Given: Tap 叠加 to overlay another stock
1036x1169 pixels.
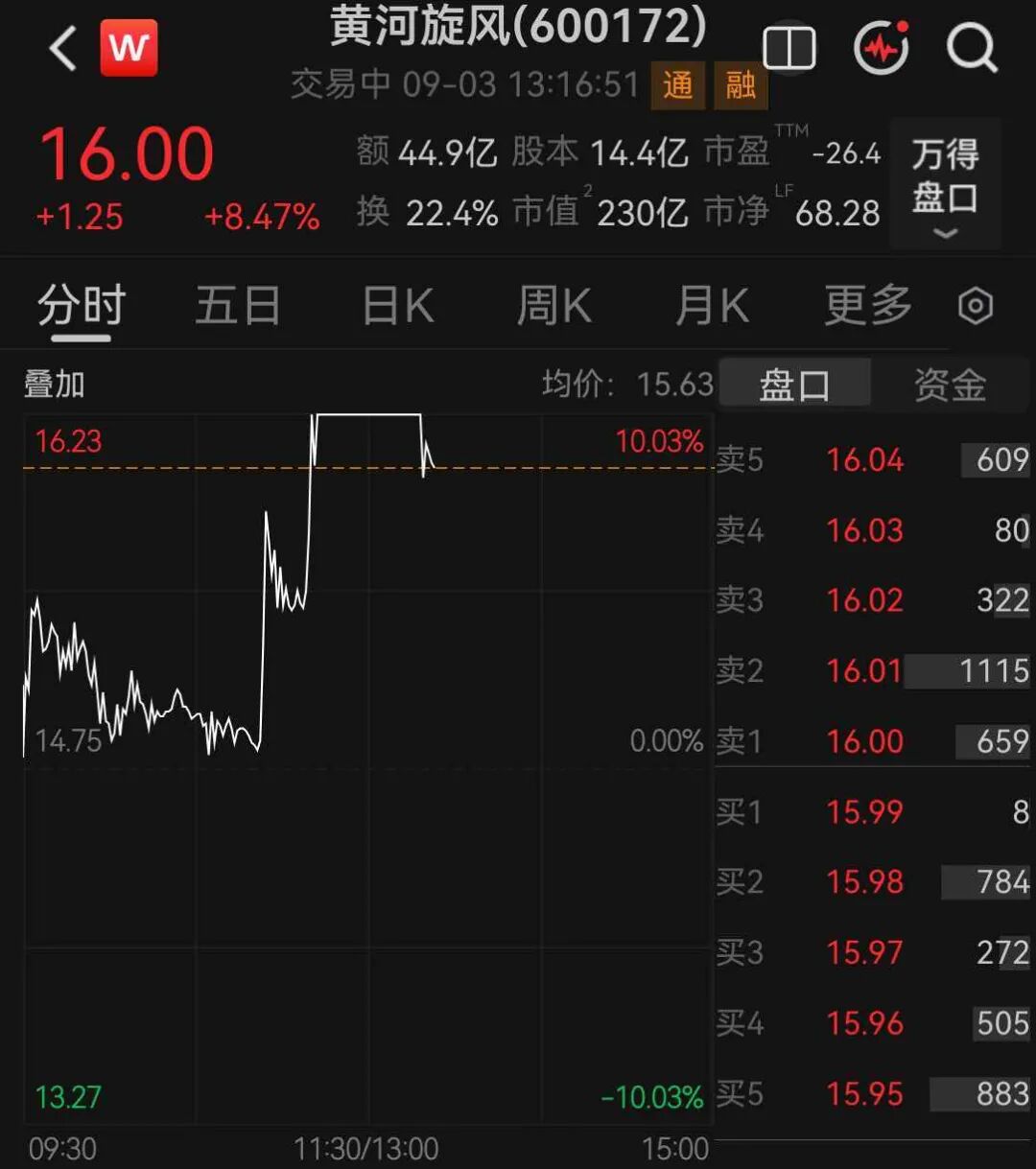Looking at the screenshot, I should pyautogui.click(x=55, y=385).
